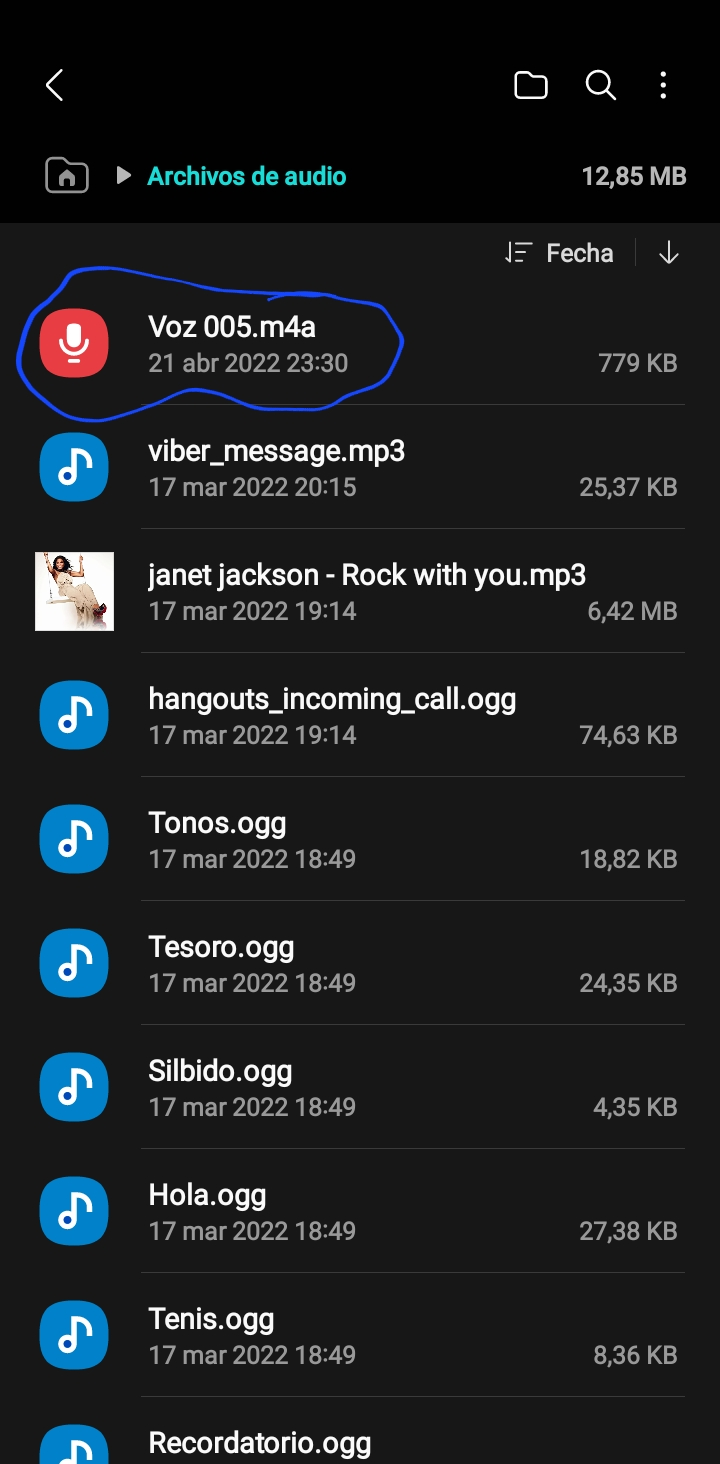The width and height of the screenshot is (720, 1464).
Task: Open the three-dot overflow menu
Action: tap(663, 86)
